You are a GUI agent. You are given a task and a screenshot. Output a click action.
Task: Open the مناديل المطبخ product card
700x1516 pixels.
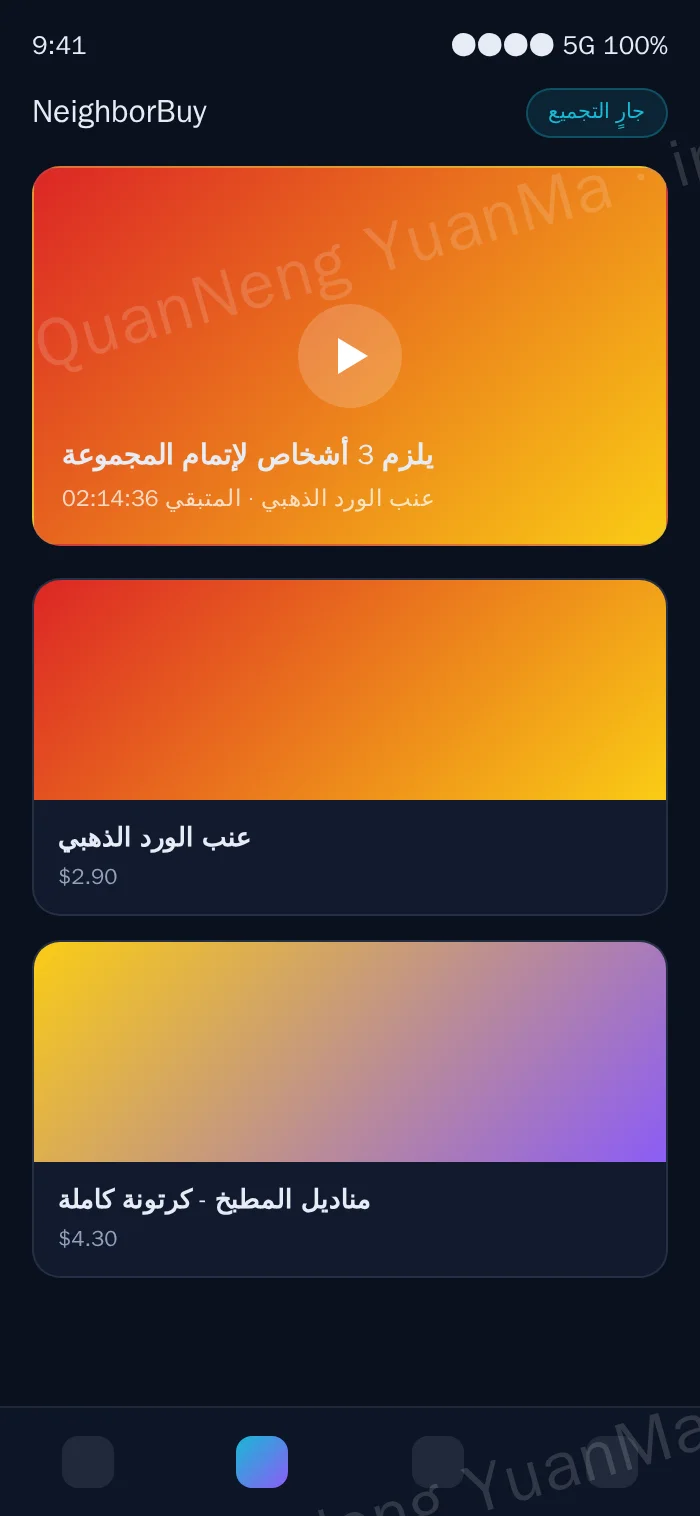(350, 1109)
